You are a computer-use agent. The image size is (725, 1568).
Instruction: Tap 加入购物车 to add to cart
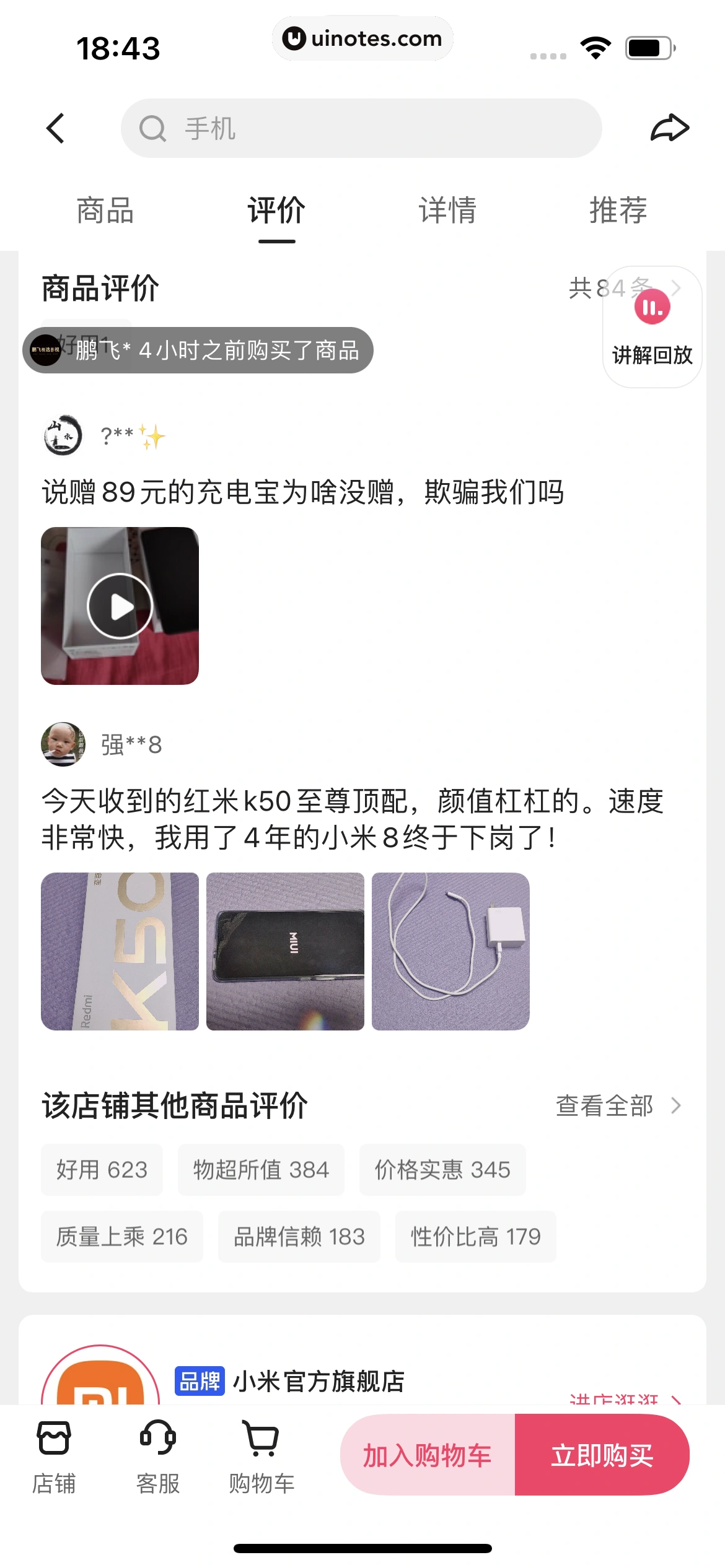[428, 1455]
